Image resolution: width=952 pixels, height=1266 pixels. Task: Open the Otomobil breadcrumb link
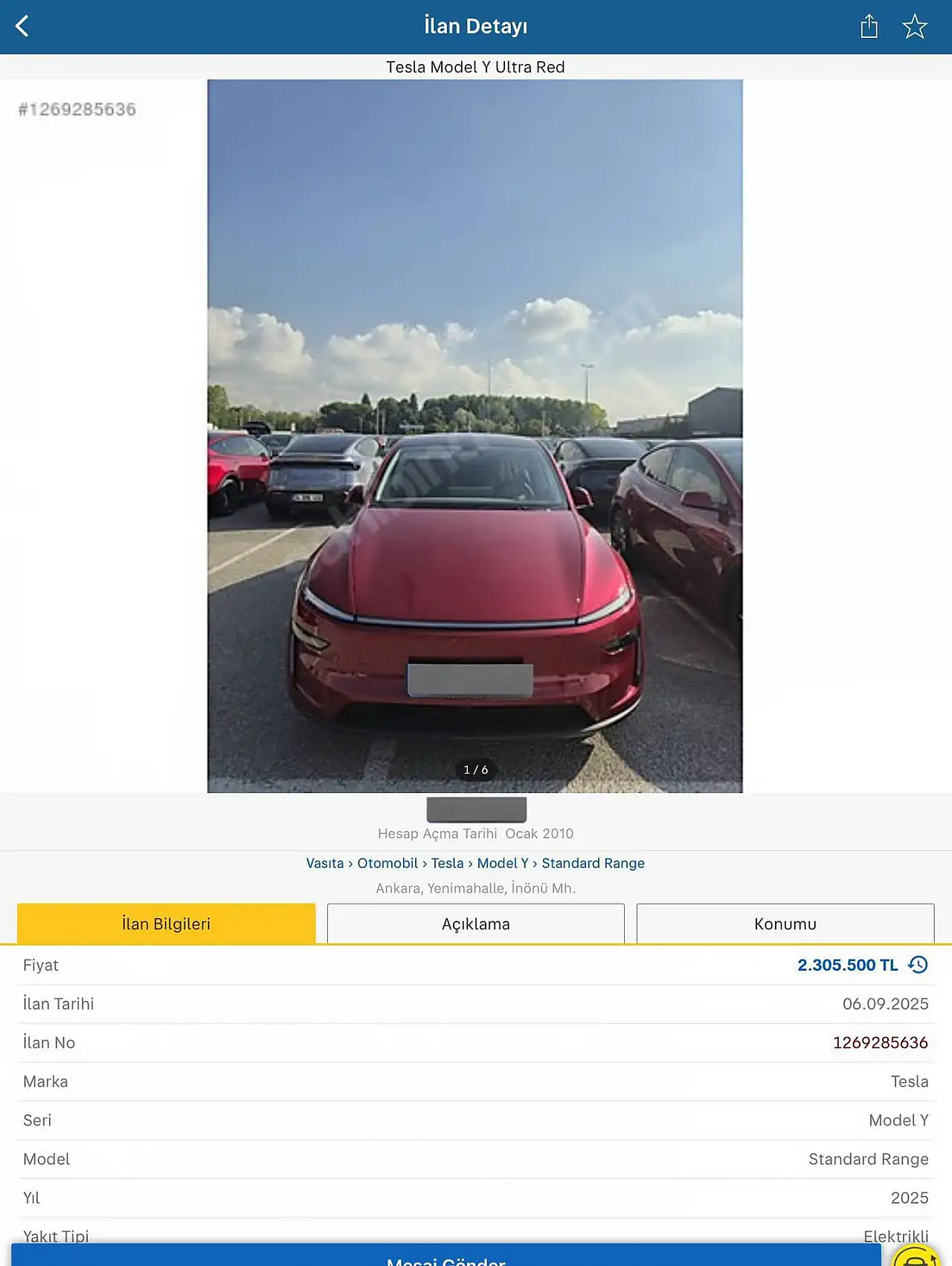point(387,863)
